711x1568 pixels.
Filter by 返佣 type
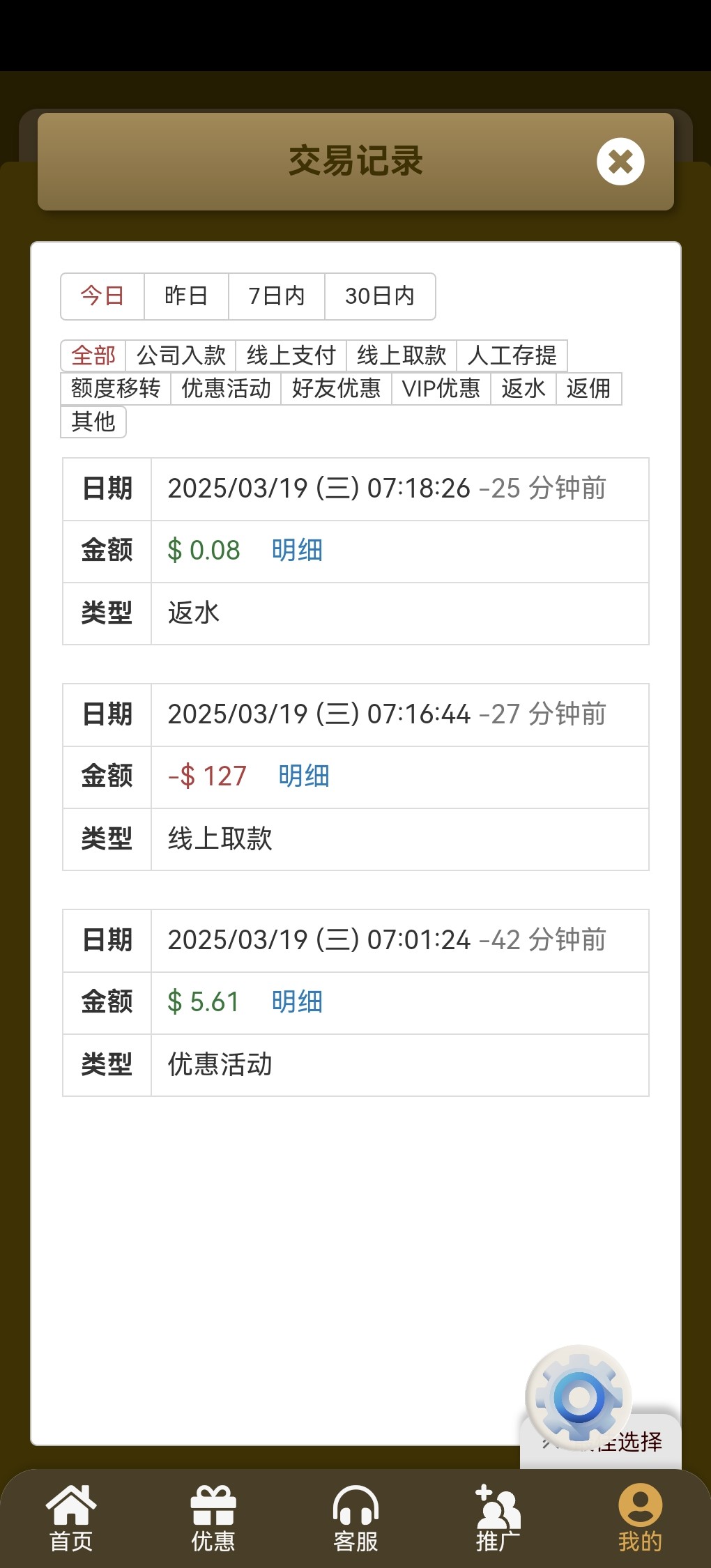[x=588, y=388]
